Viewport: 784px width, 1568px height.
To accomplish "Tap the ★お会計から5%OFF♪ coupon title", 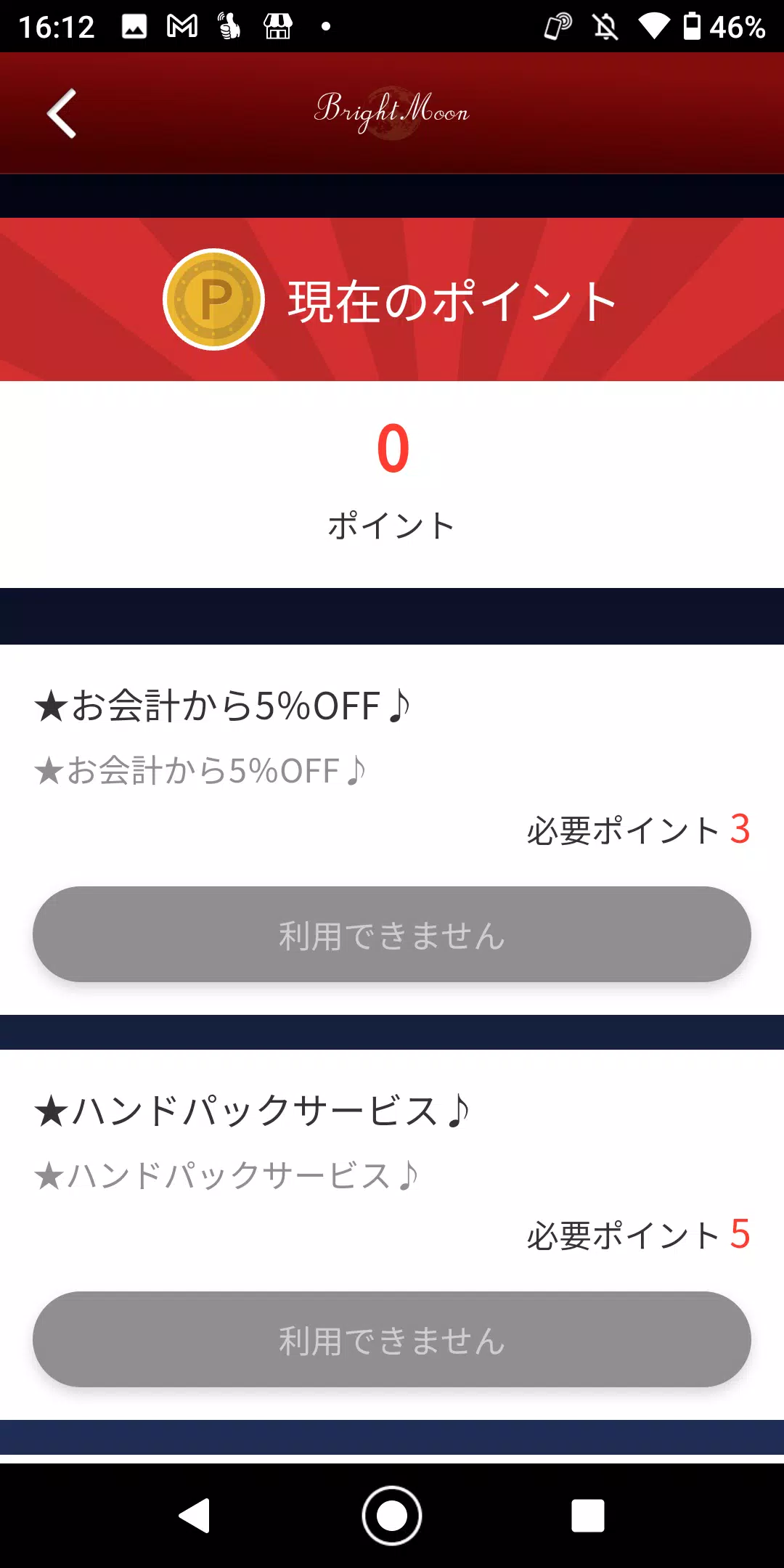I will [x=224, y=703].
